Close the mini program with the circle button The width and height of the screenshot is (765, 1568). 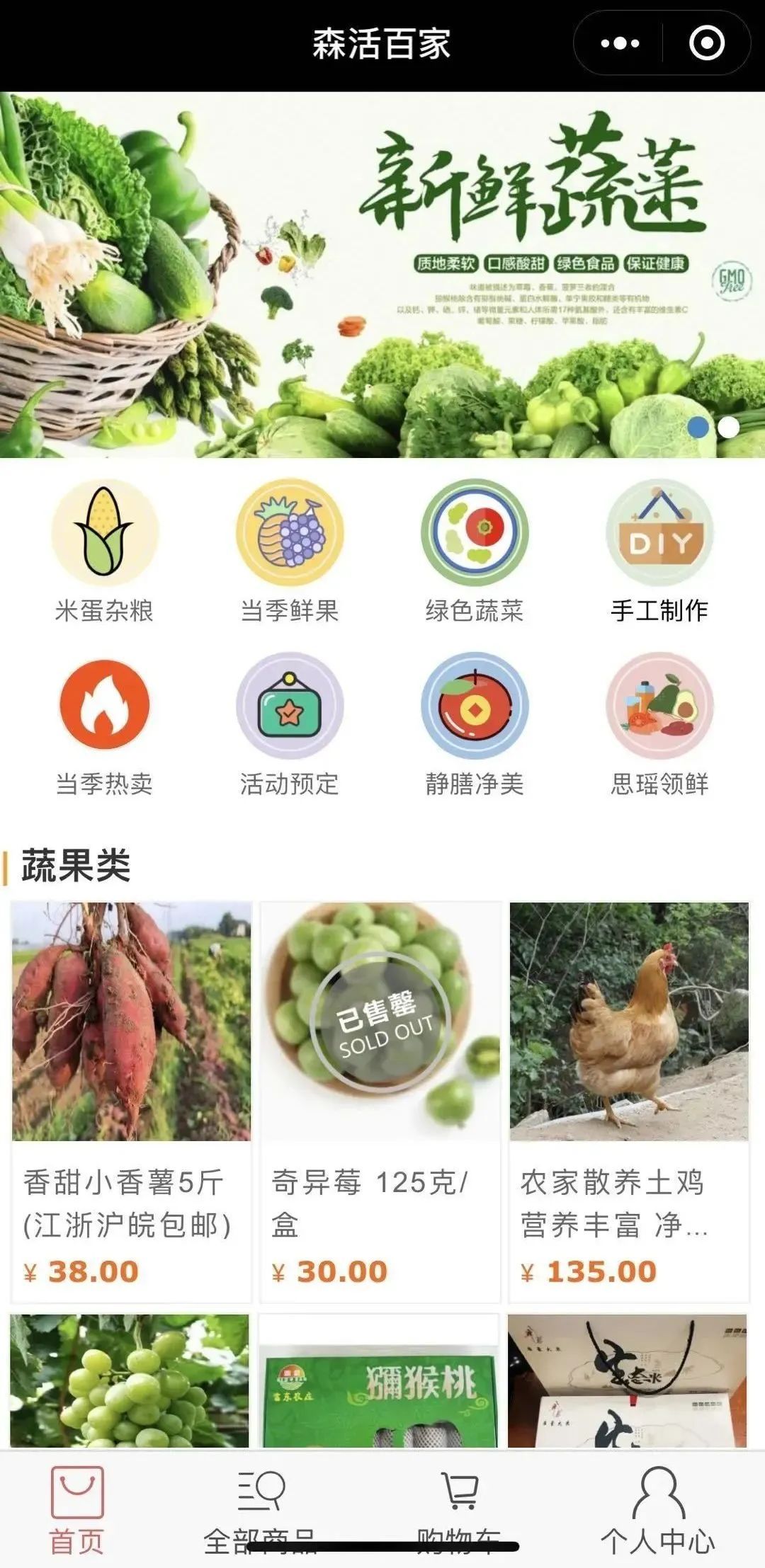(706, 44)
